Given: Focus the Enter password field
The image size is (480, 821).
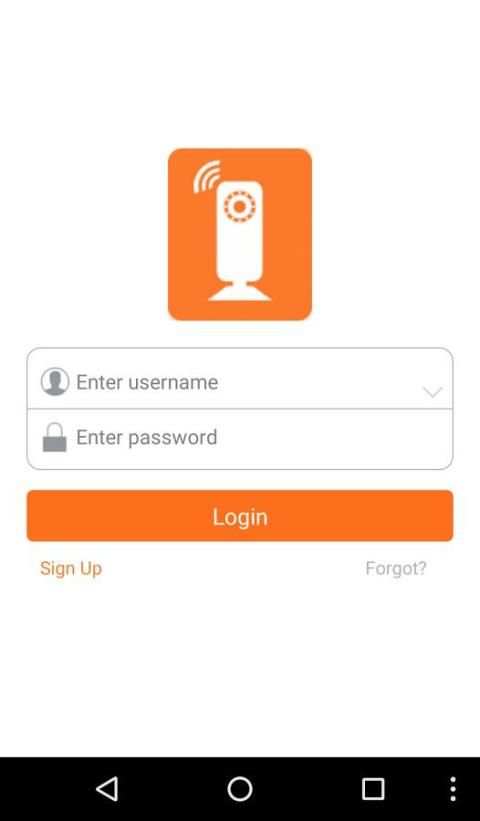Looking at the screenshot, I should click(x=240, y=439).
